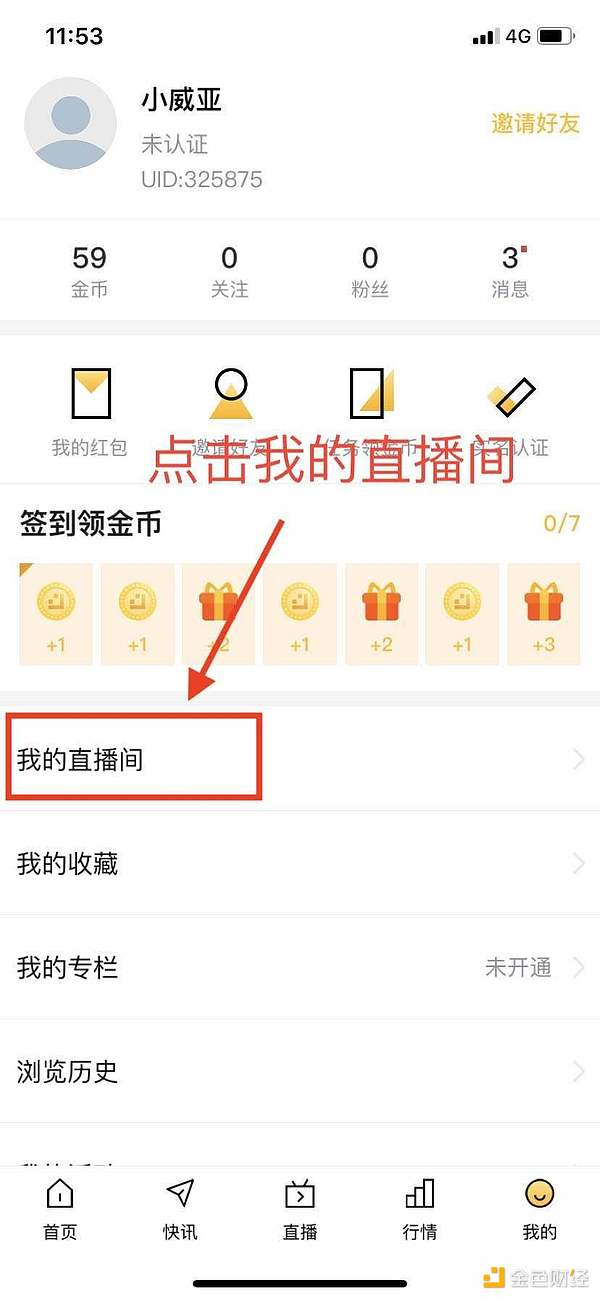View 金币 balance
The height and width of the screenshot is (1299, 600).
click(x=89, y=271)
